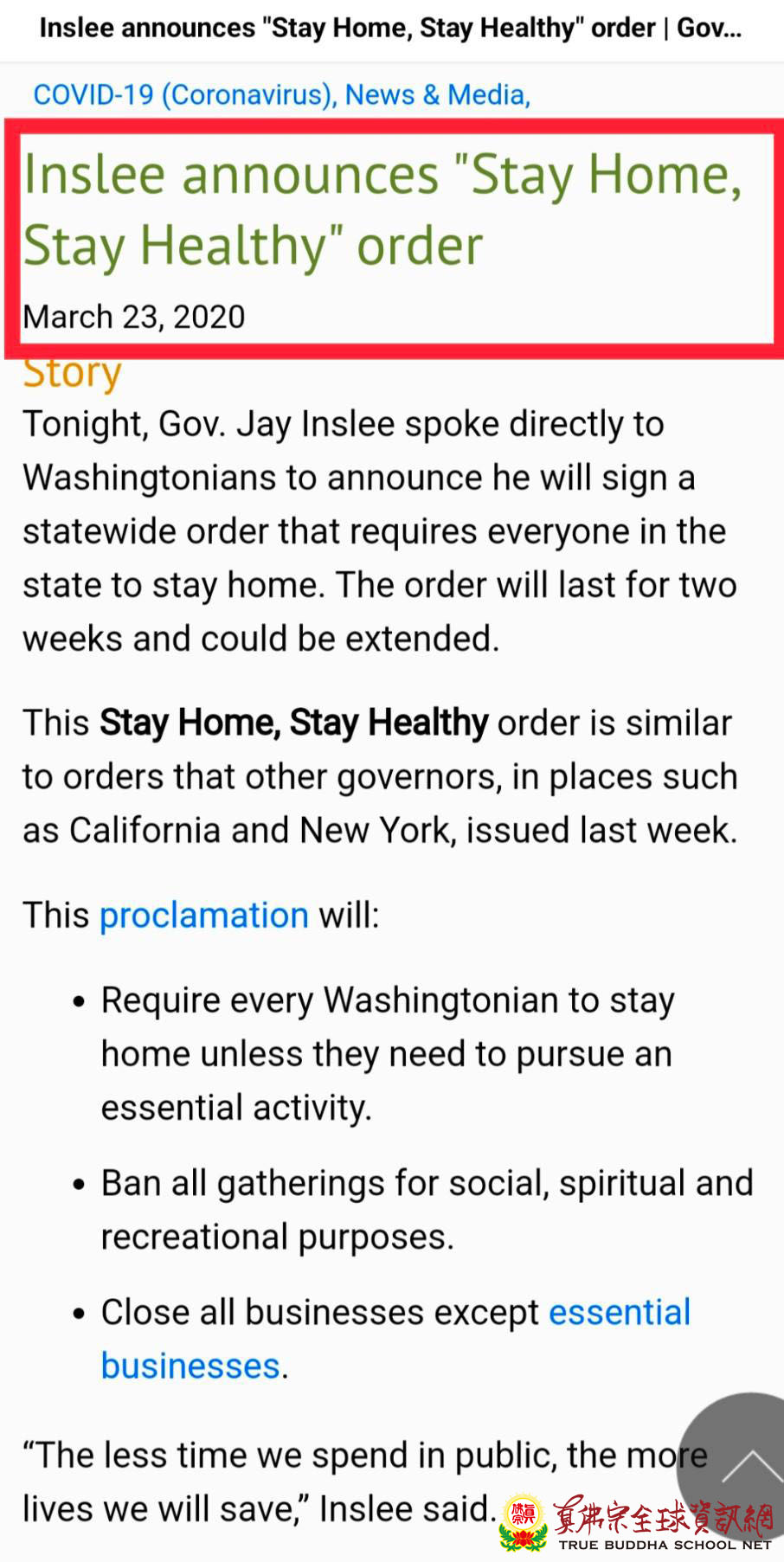Screen dimensions: 784x1562
Task: Open the News & Media category link
Action: point(435,94)
